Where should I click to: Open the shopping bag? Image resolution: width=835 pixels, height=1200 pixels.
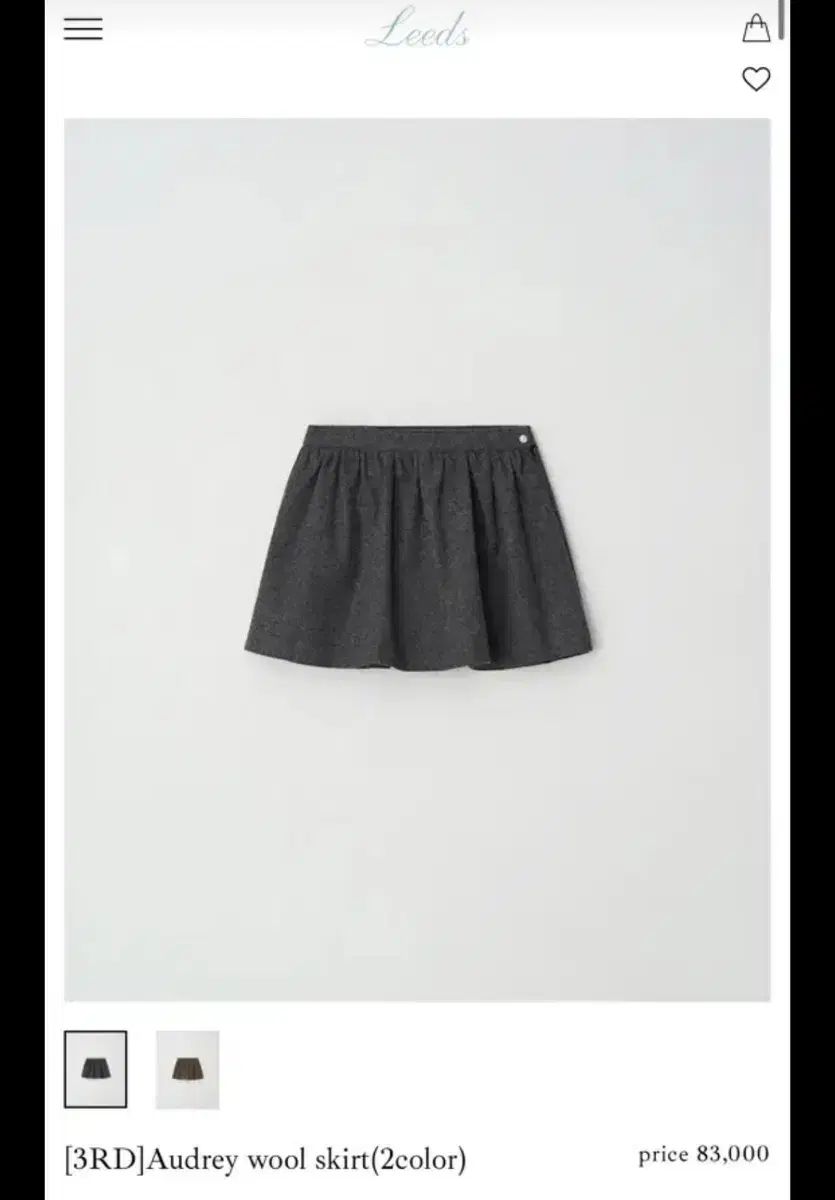coord(756,28)
